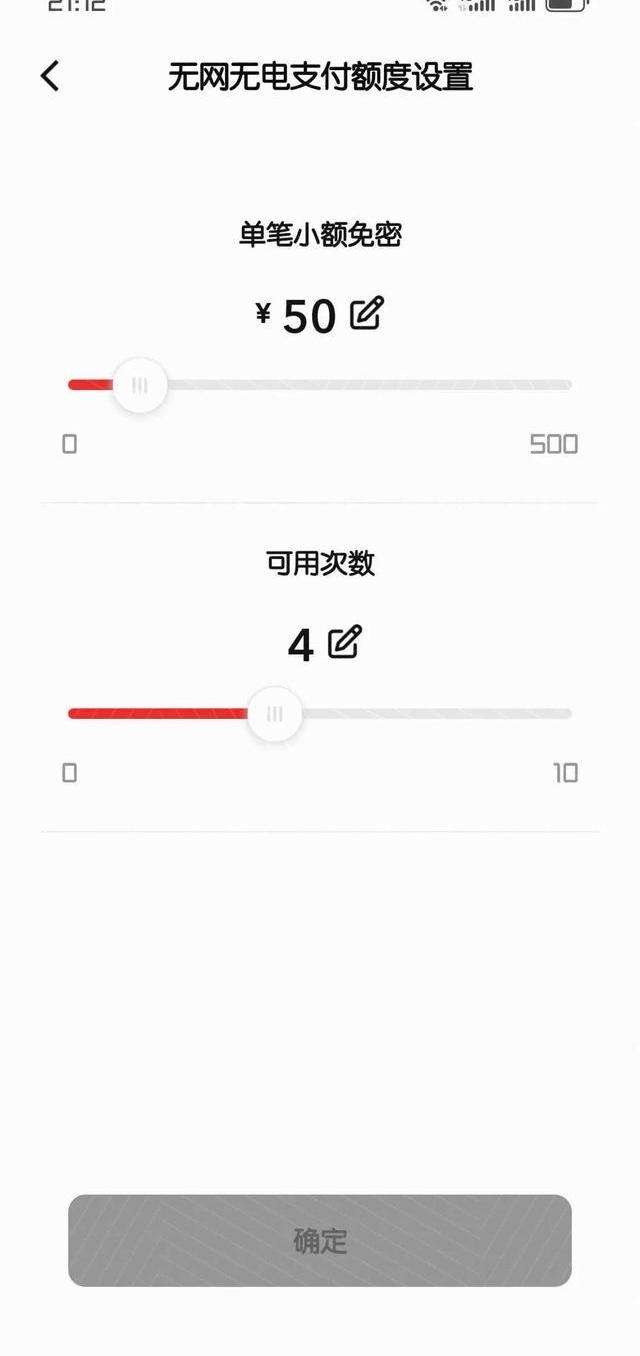
Task: Go back from 无网无电支付额度设置
Action: tap(50, 76)
